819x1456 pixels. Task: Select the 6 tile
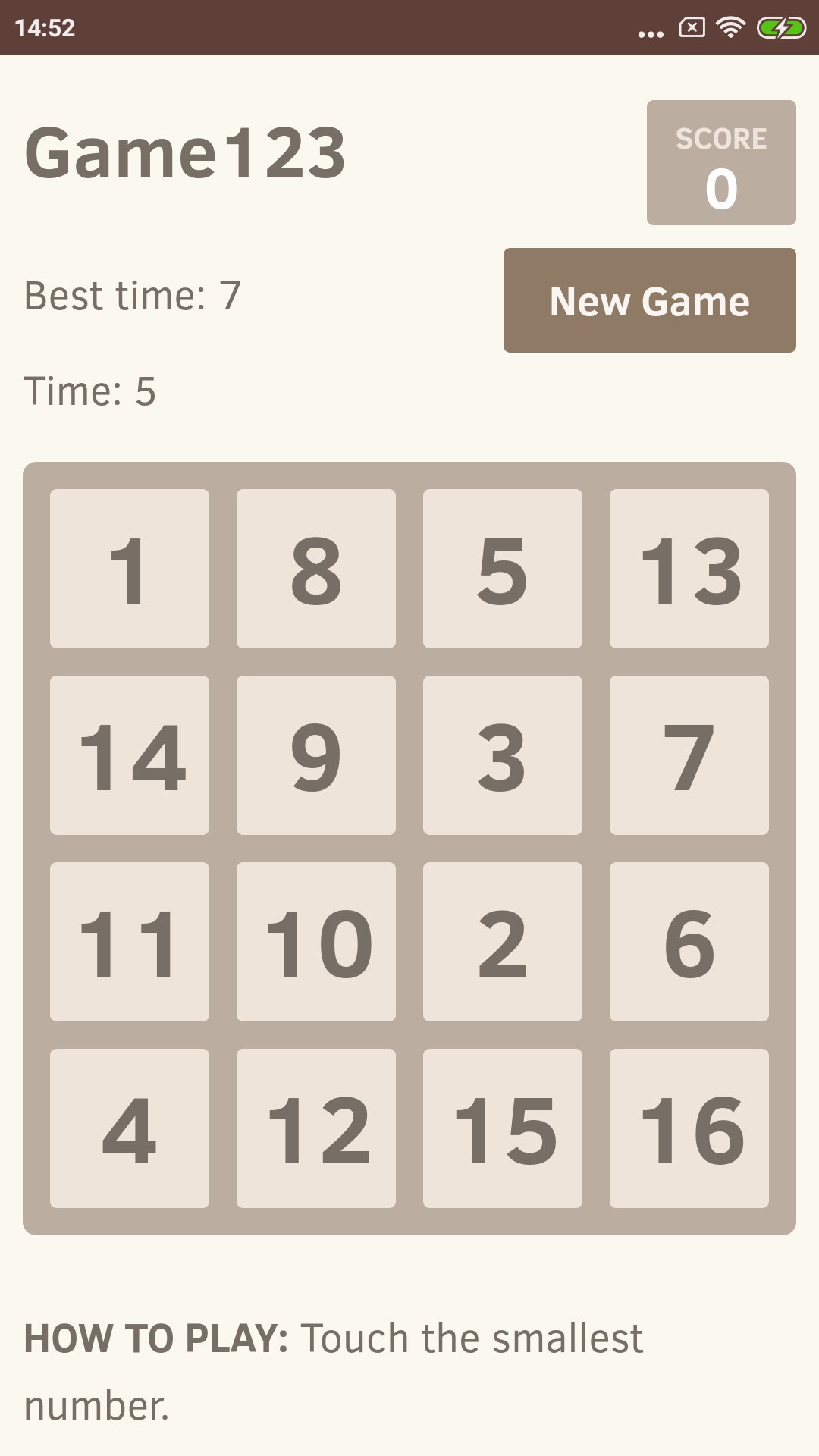(689, 942)
